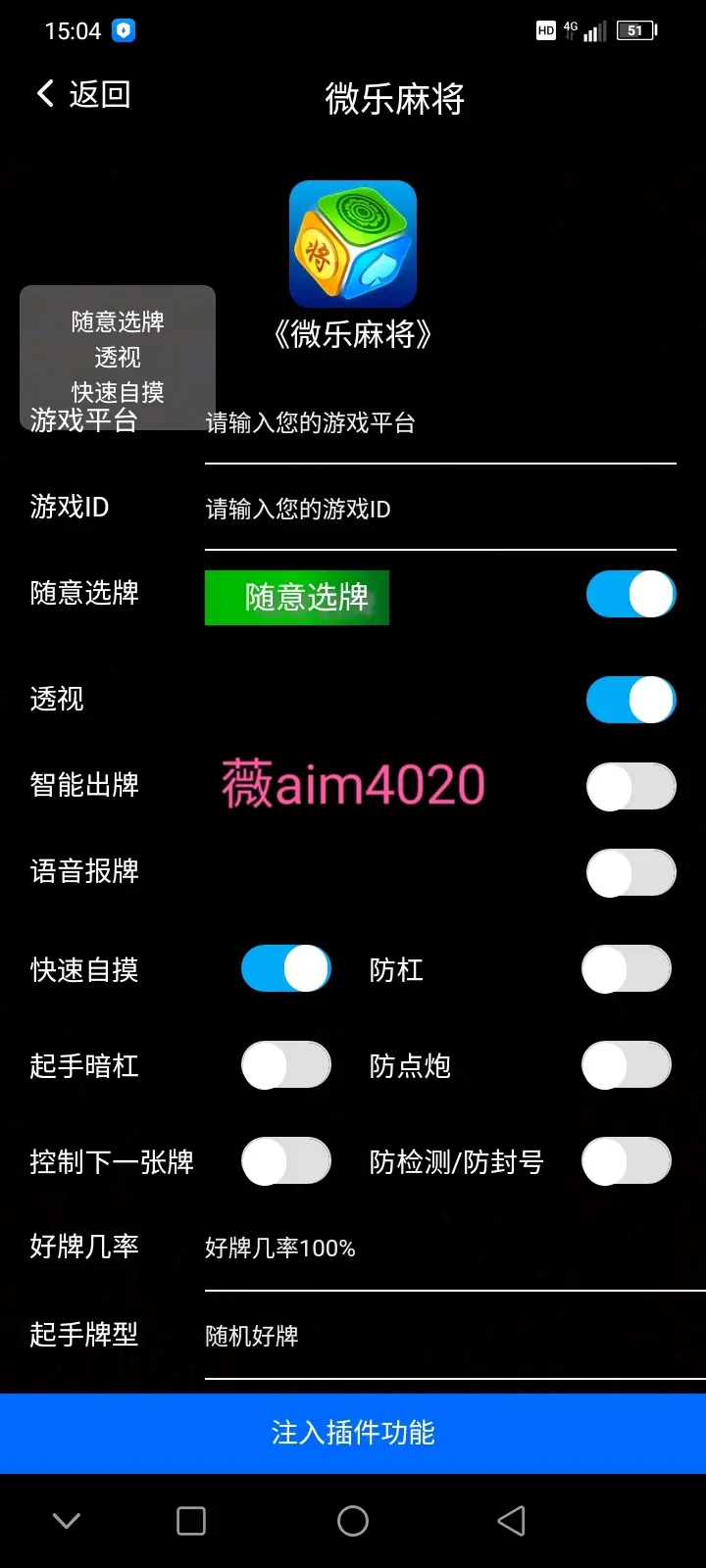Screen dimensions: 706x1568
Task: Enable 防点炮 switch
Action: click(x=627, y=1064)
